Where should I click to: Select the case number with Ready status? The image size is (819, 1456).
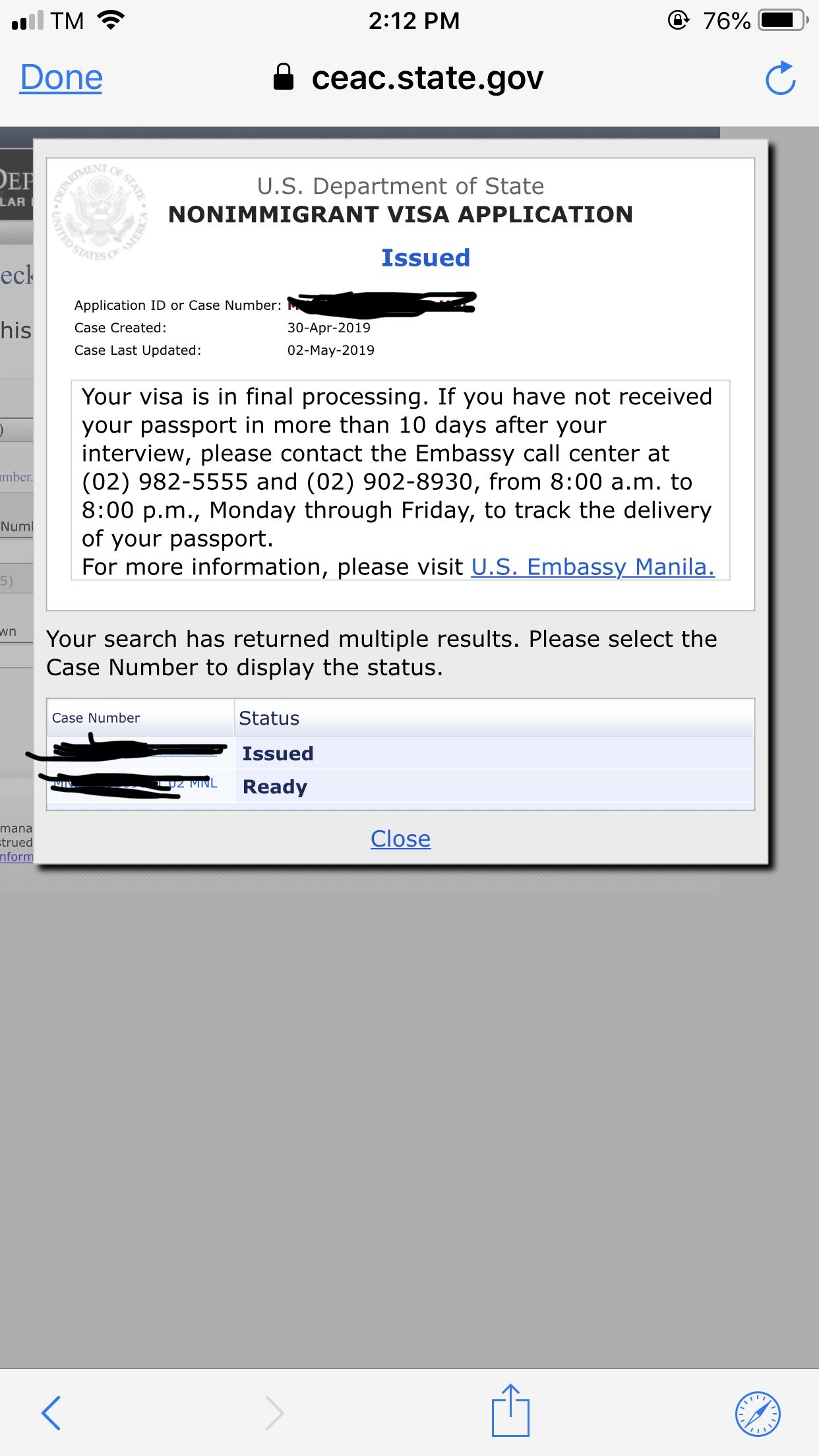[x=135, y=783]
